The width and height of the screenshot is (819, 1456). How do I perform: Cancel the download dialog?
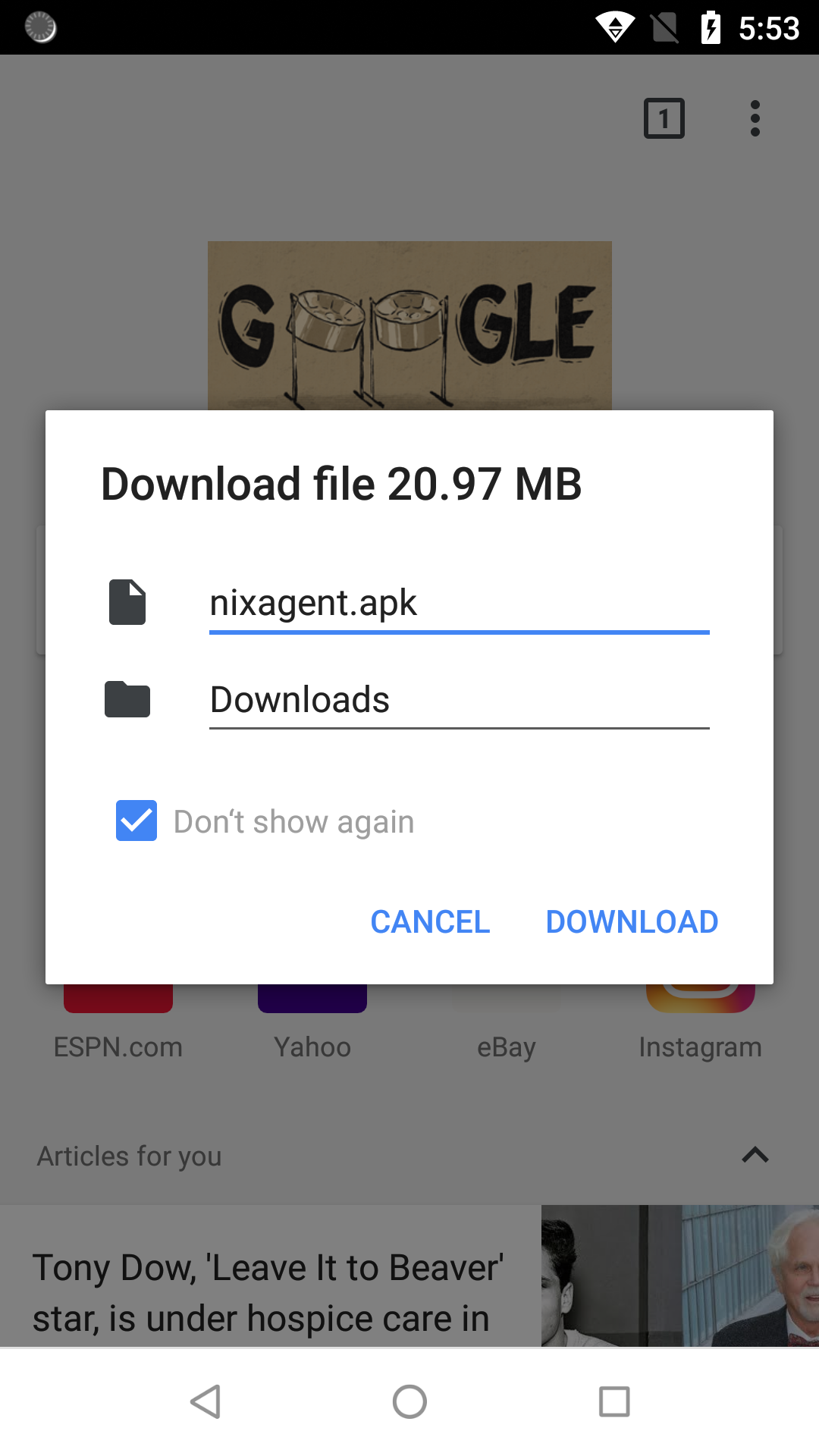click(x=430, y=922)
